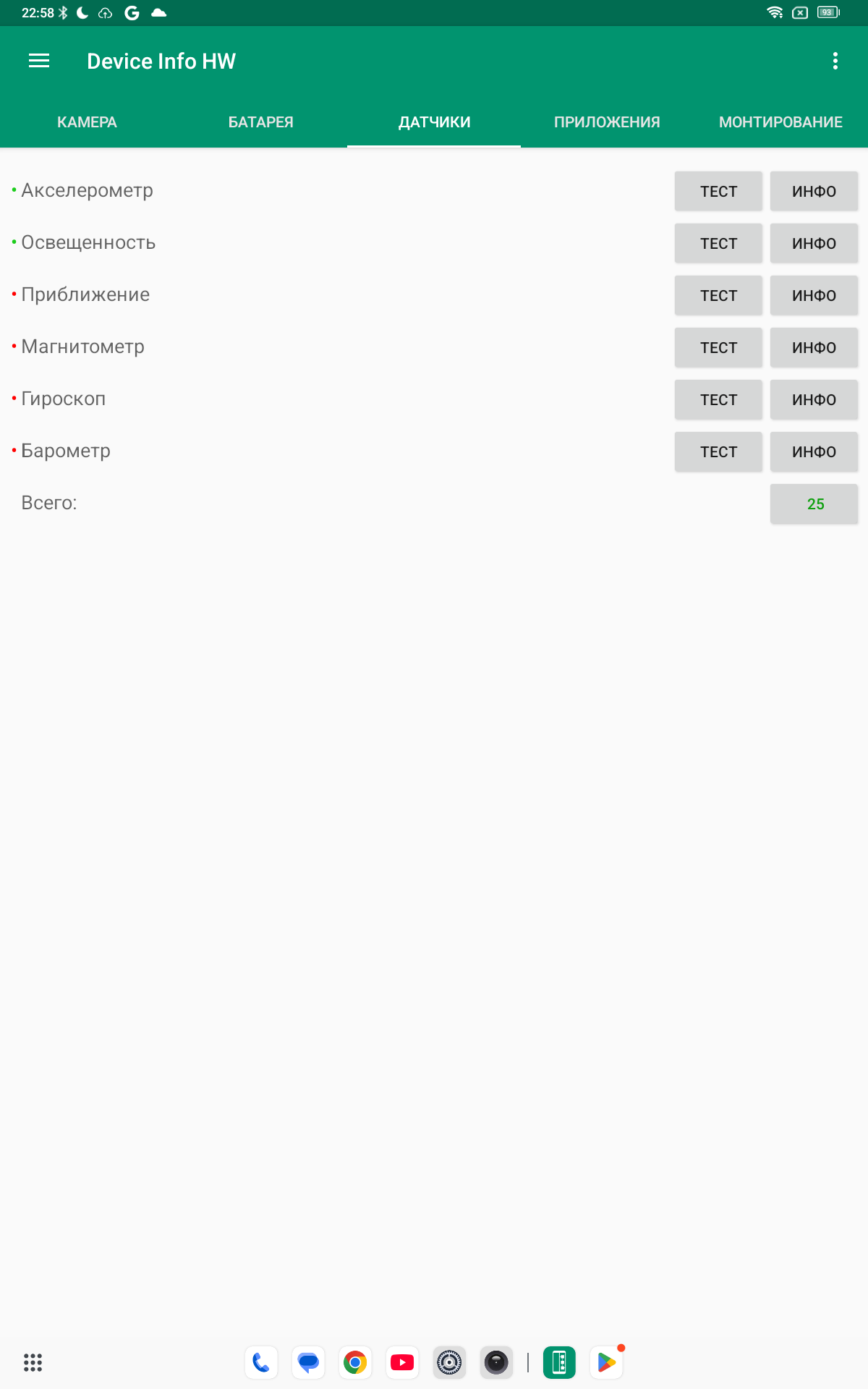868x1389 pixels.
Task: Open ИНФО for Барометр
Action: (x=814, y=452)
